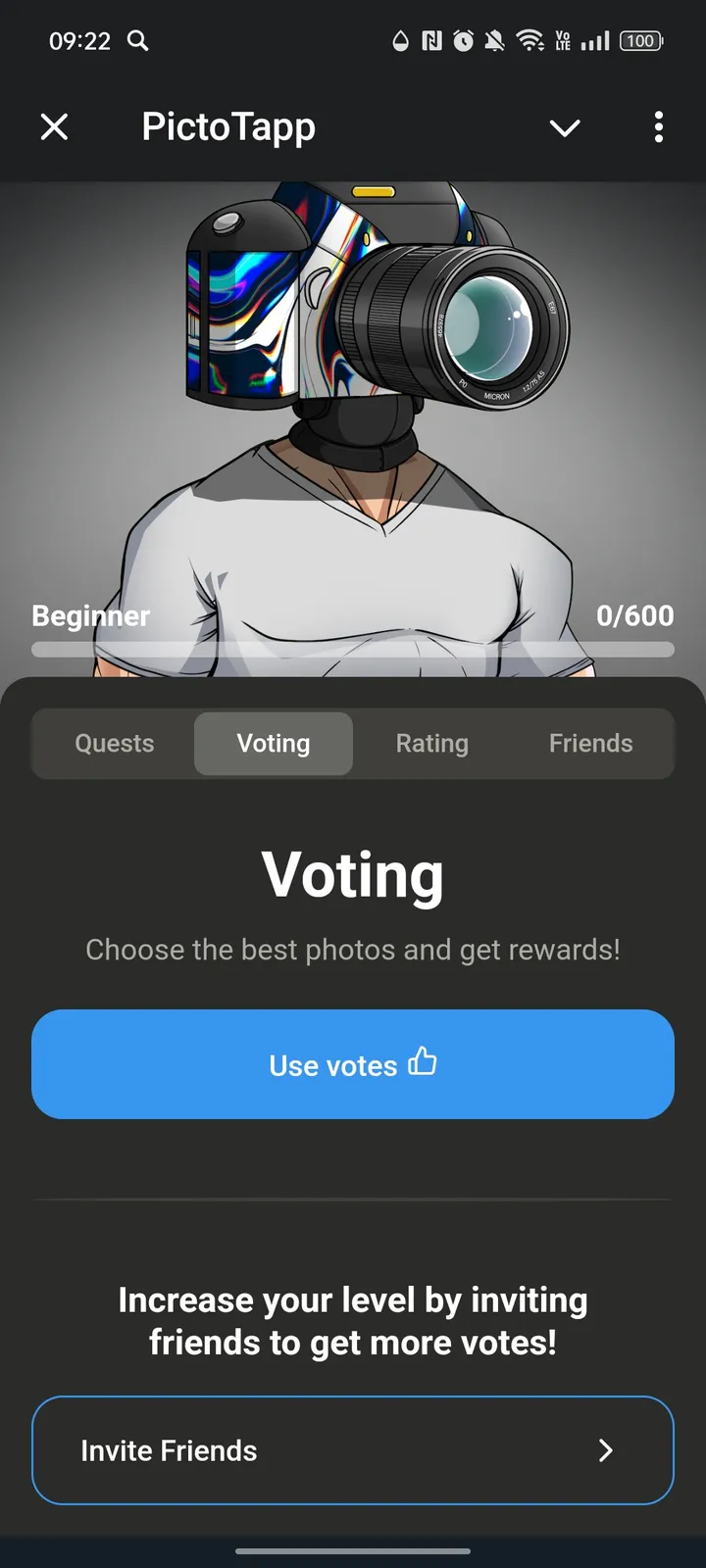
Task: Tap the Invite Friends button
Action: click(x=353, y=1450)
